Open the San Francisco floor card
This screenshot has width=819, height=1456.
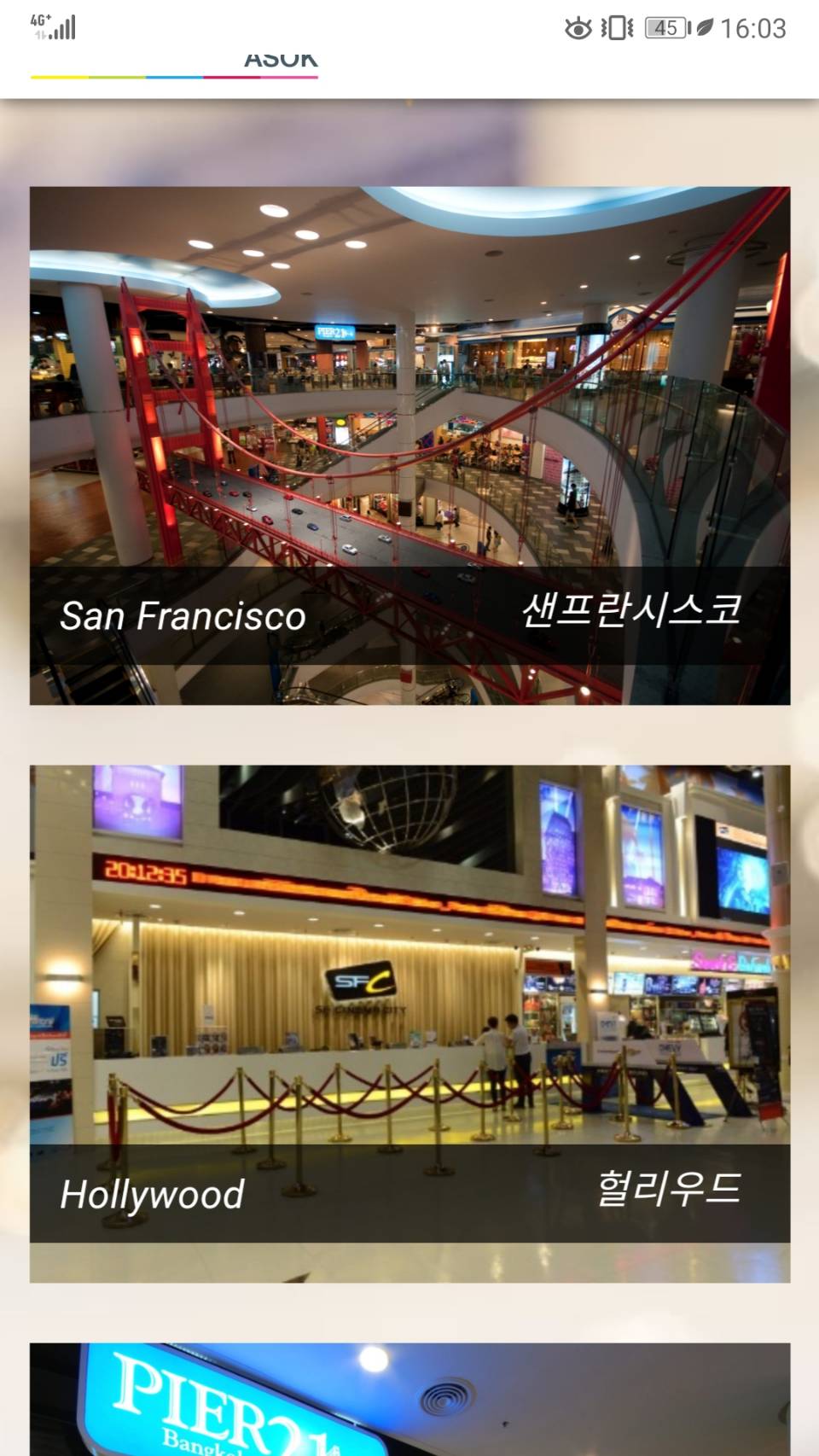click(x=409, y=446)
